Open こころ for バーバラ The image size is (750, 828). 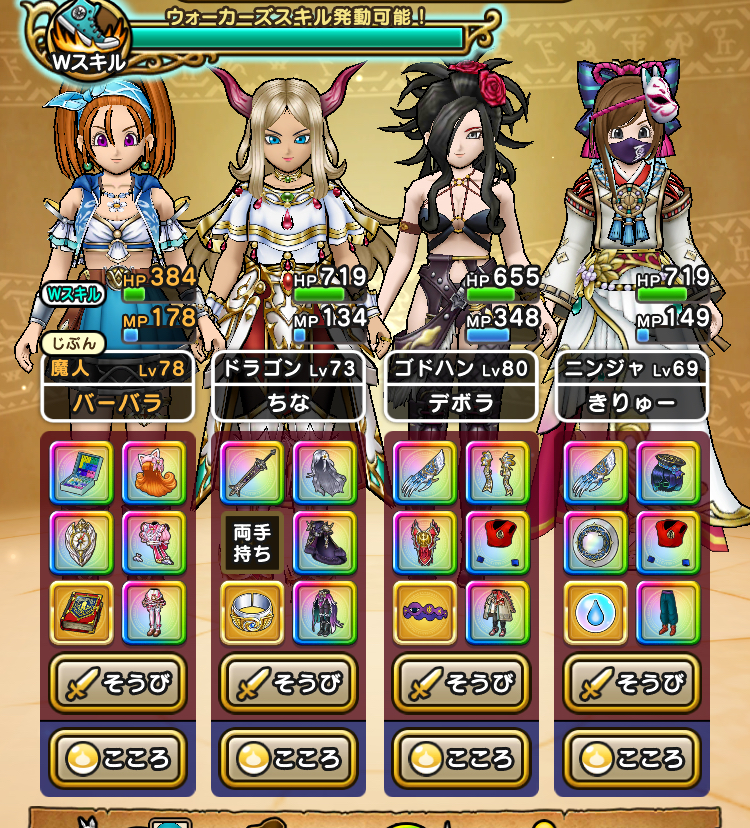118,758
